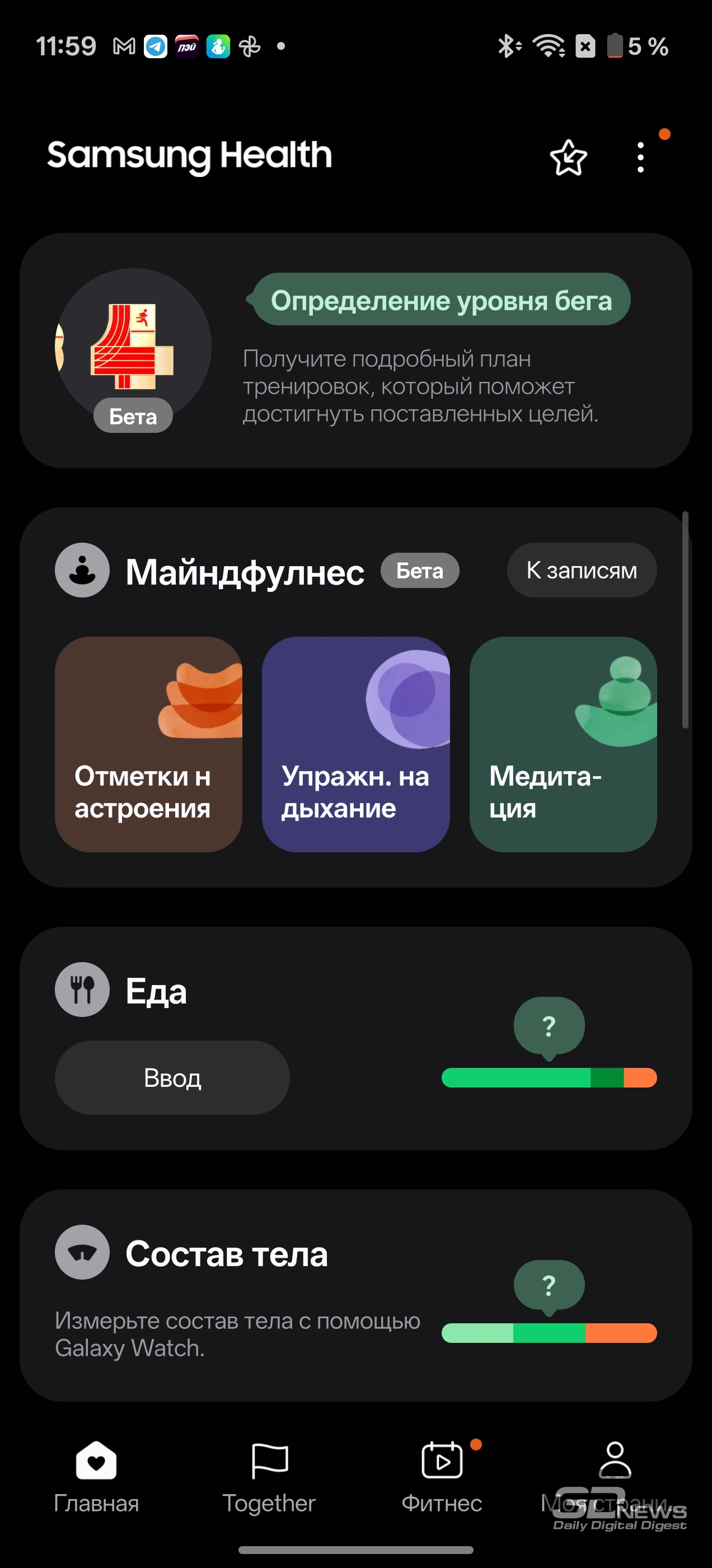
Task: Open the running level detection card
Action: click(356, 351)
